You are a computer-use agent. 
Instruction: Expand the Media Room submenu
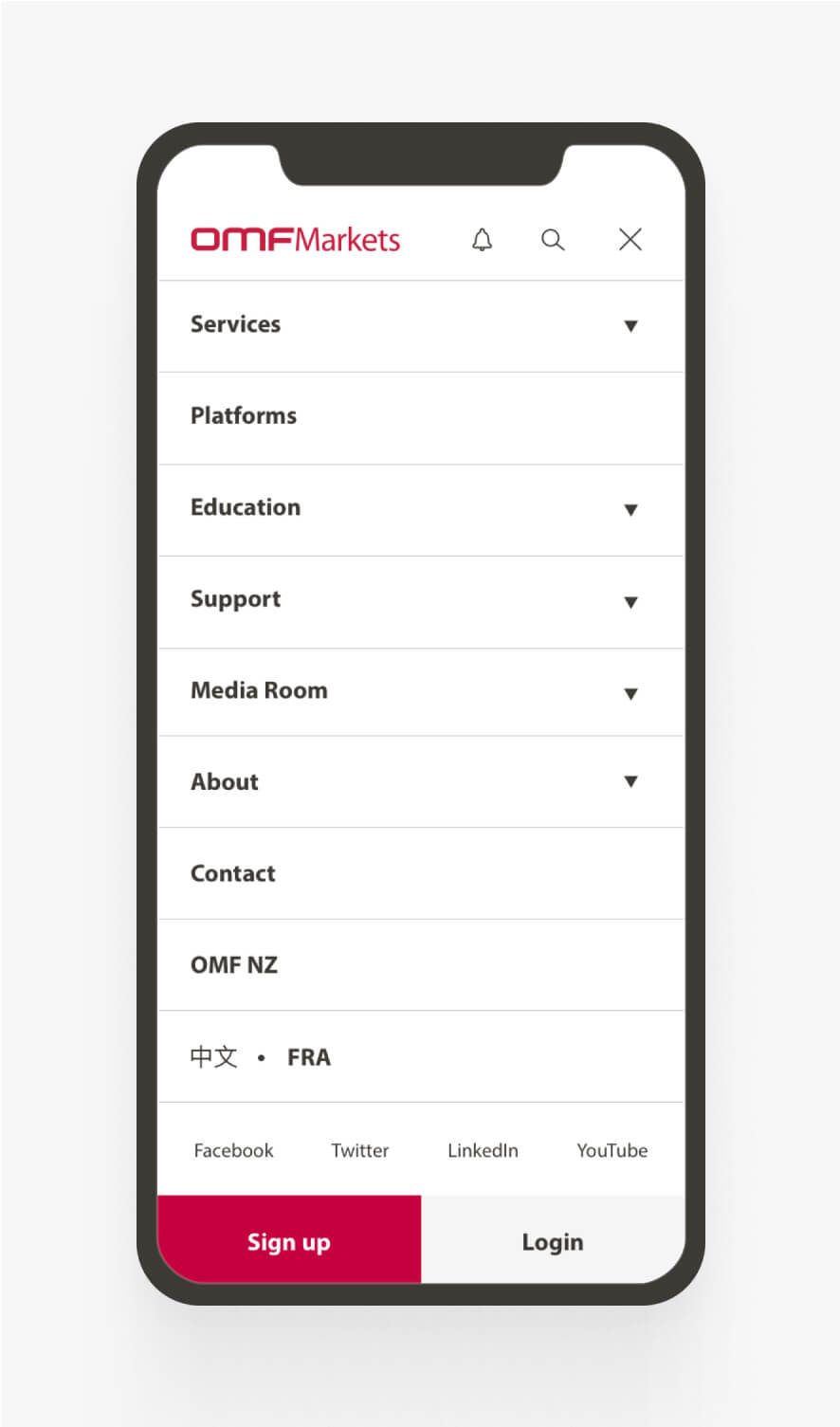[630, 693]
